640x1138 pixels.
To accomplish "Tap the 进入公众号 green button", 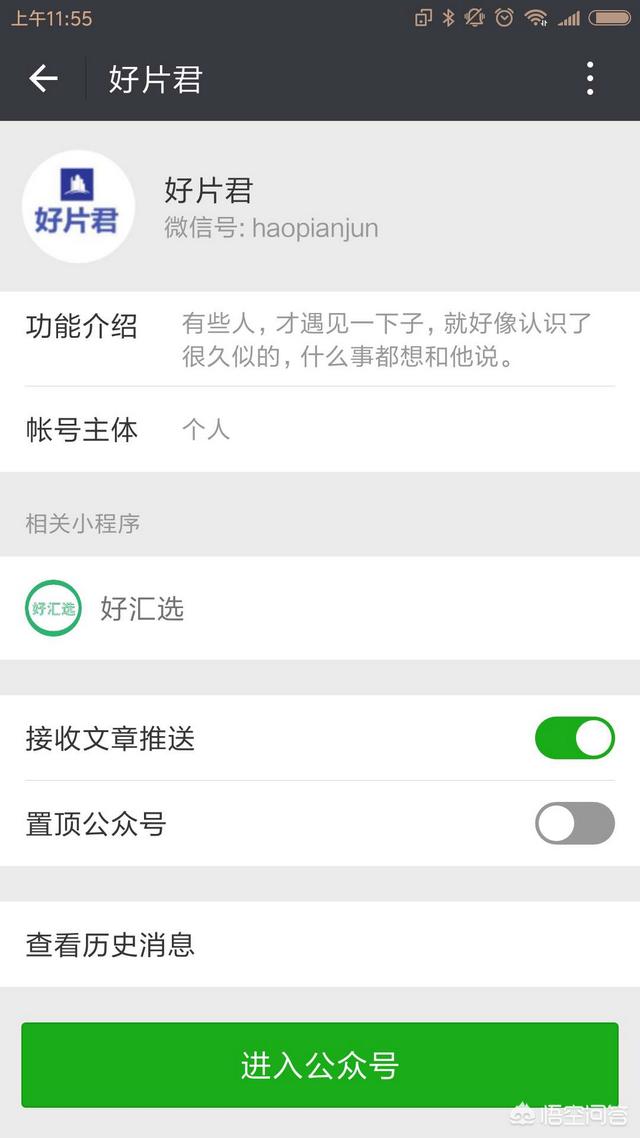I will click(x=320, y=1065).
